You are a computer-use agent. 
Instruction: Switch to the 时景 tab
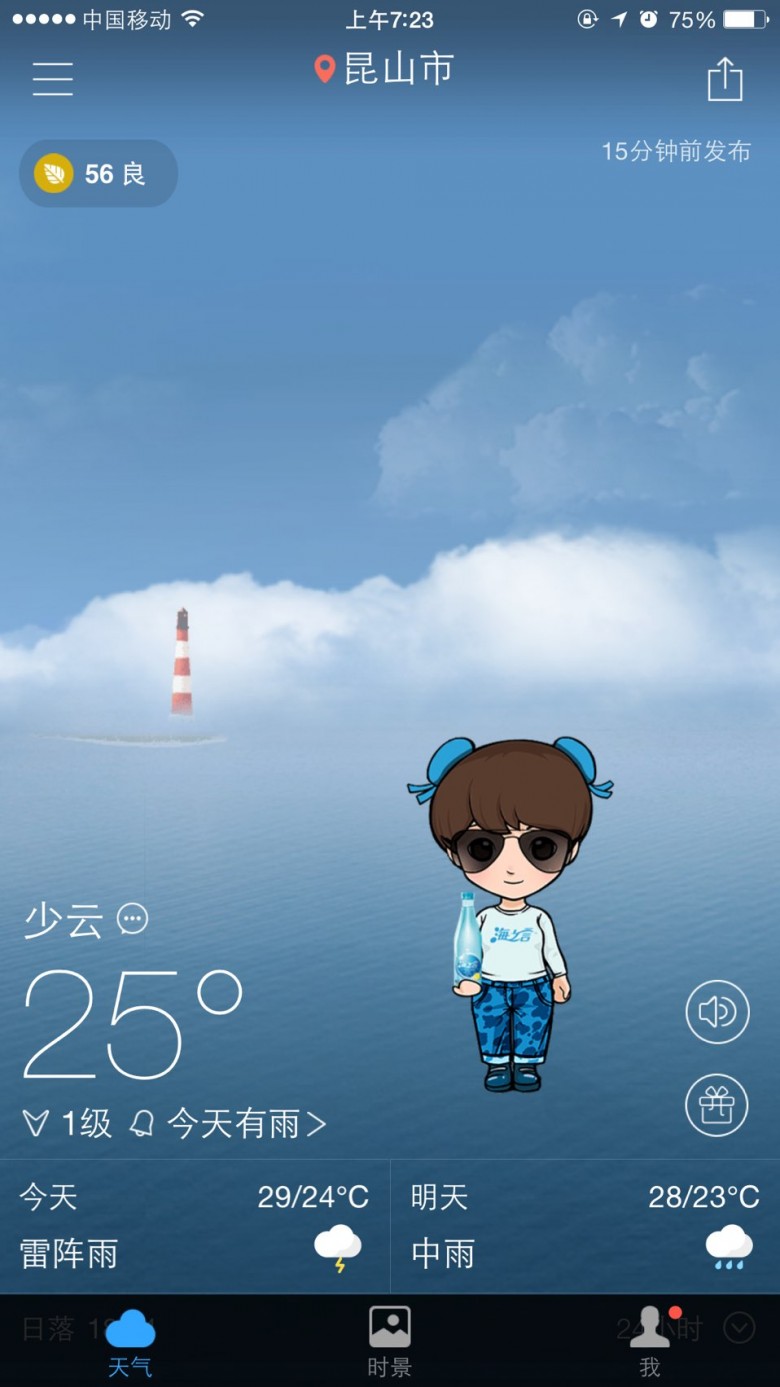pos(389,1341)
